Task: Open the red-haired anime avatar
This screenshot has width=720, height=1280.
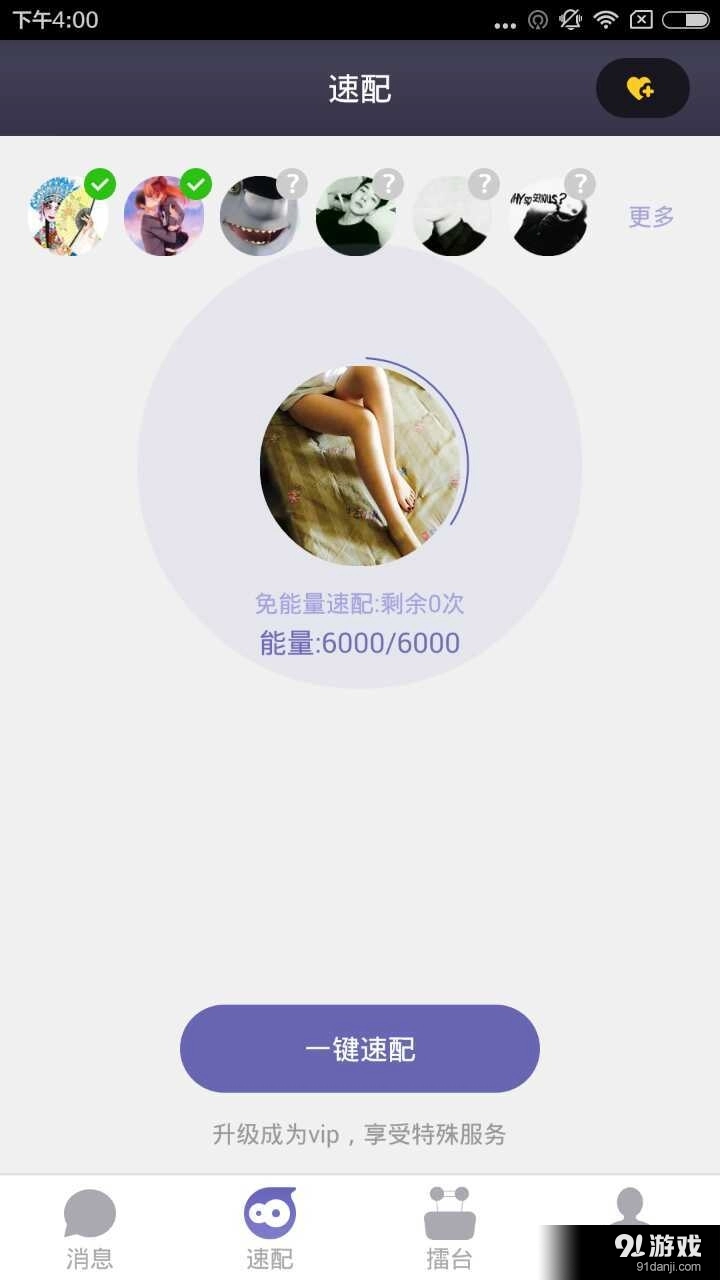Action: point(163,216)
